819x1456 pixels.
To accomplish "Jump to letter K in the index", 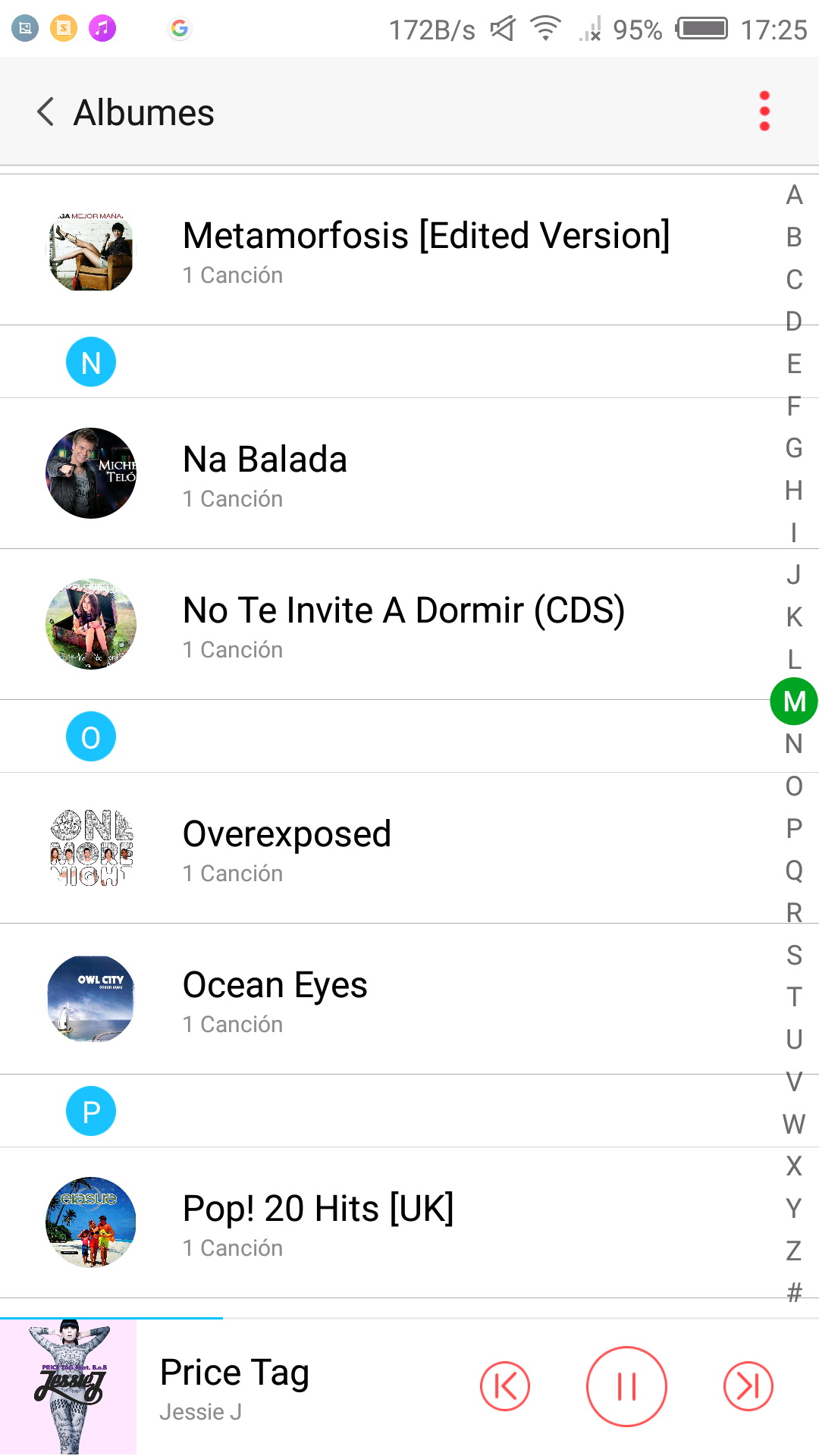I will pyautogui.click(x=794, y=617).
